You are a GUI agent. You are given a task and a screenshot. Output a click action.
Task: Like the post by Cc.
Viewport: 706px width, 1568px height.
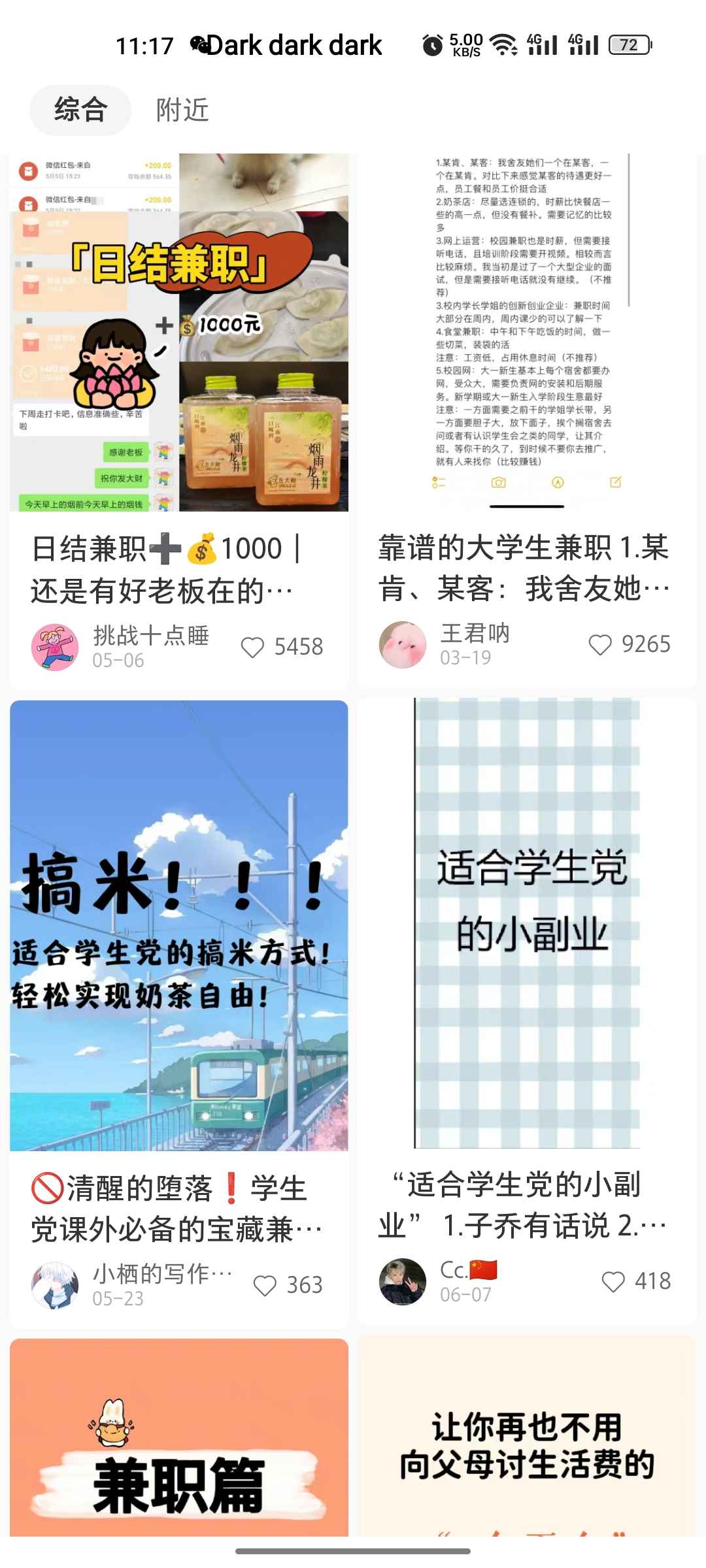(613, 1281)
